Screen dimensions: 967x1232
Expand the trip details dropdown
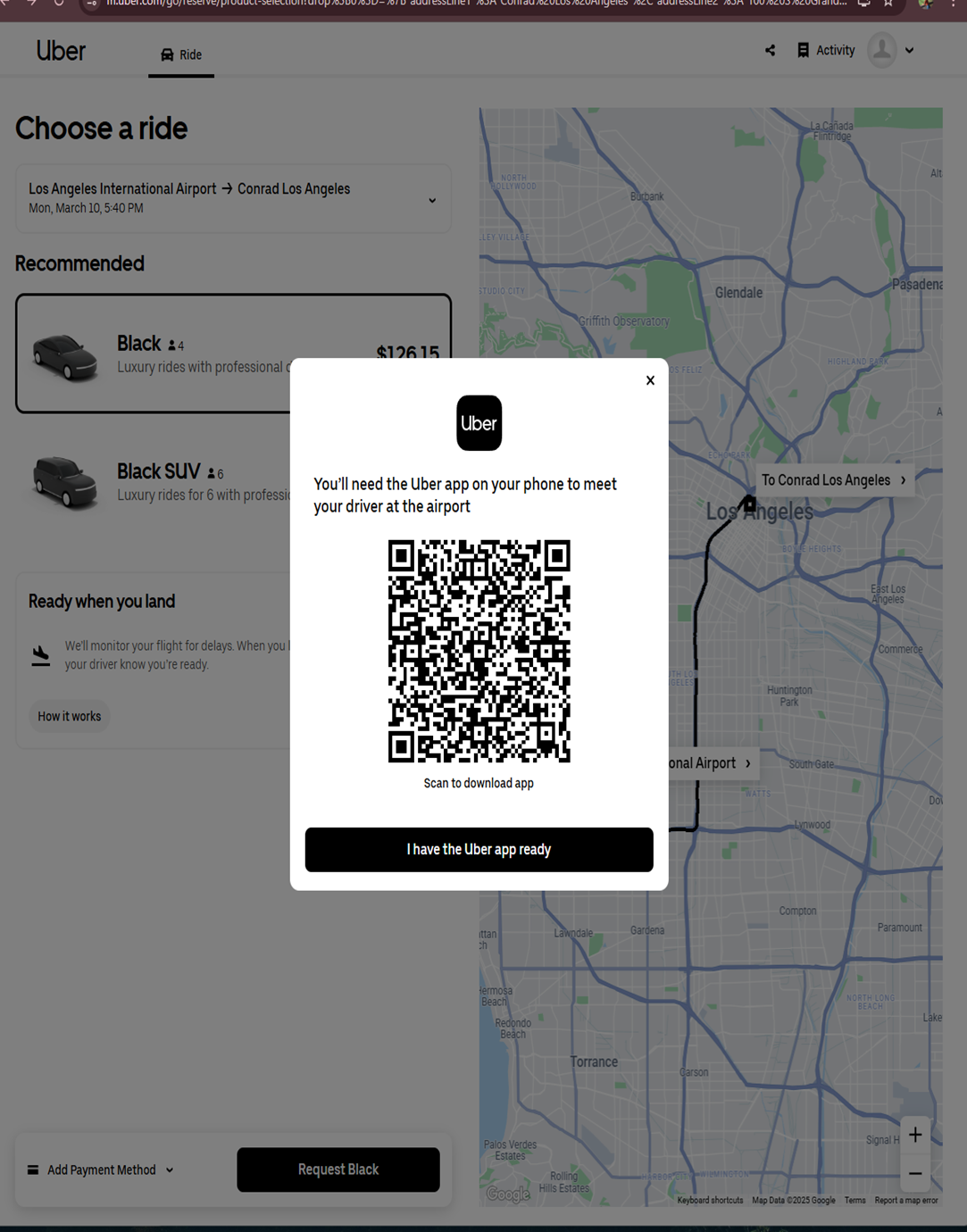pyautogui.click(x=432, y=200)
